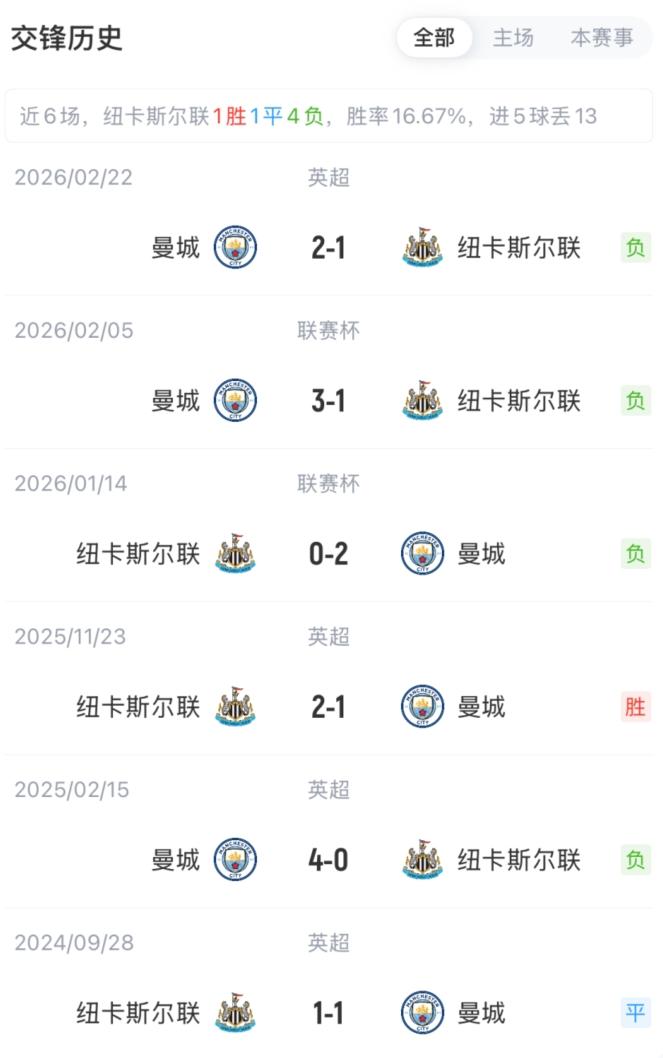Open the 2024/09/28 1-1 draw match

[328, 1013]
